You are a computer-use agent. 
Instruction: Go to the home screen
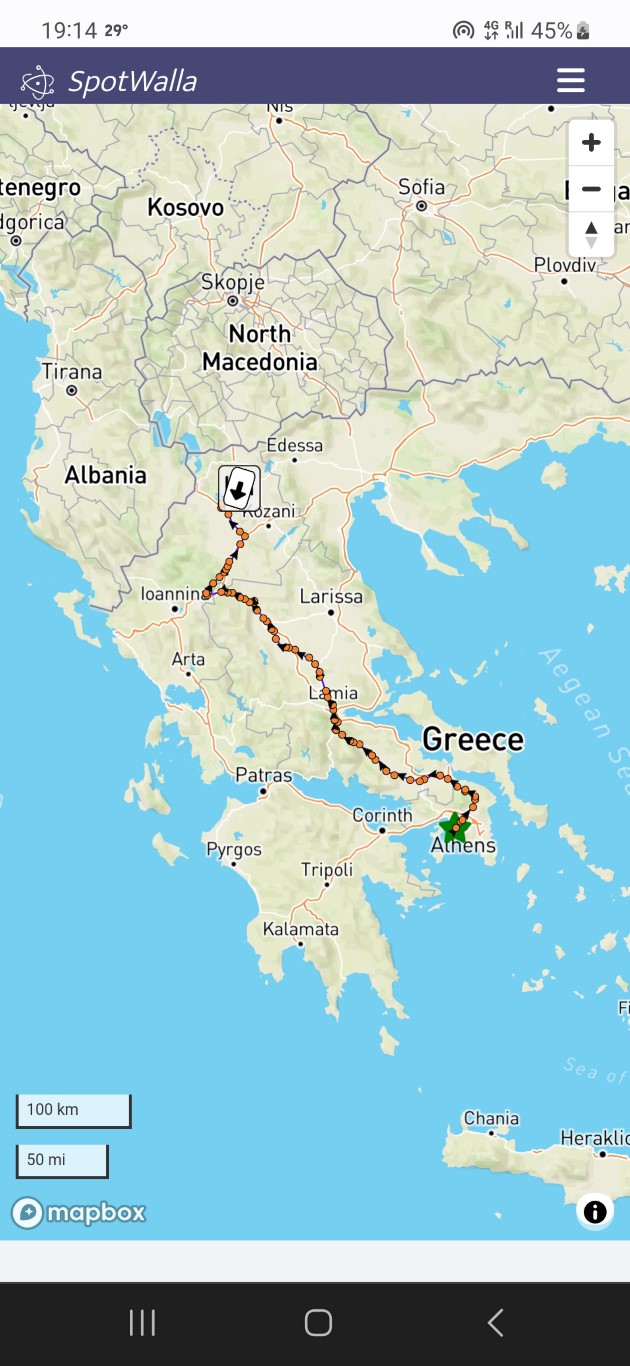pos(318,1323)
